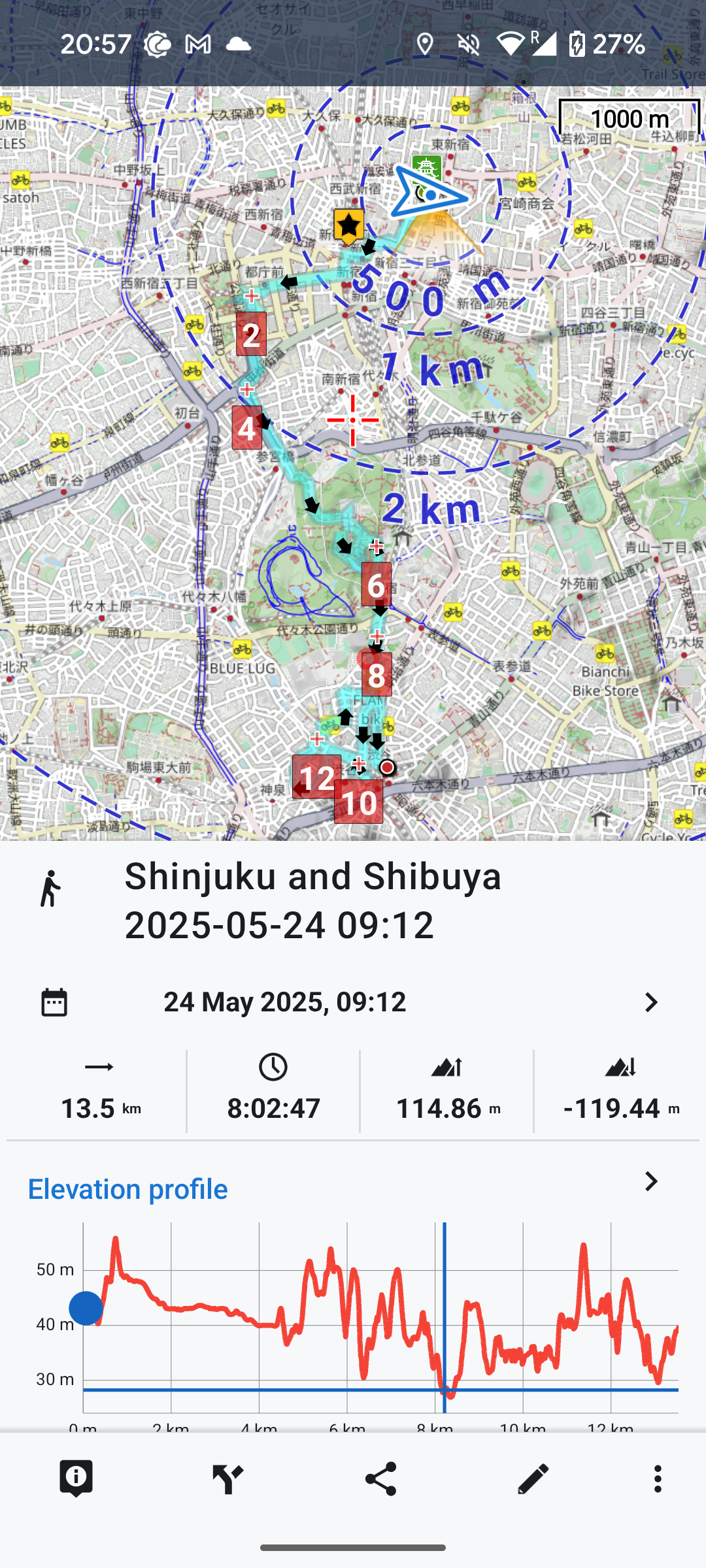Tap the starred waypoint marker on map
Image resolution: width=706 pixels, height=1568 pixels.
pos(349,225)
